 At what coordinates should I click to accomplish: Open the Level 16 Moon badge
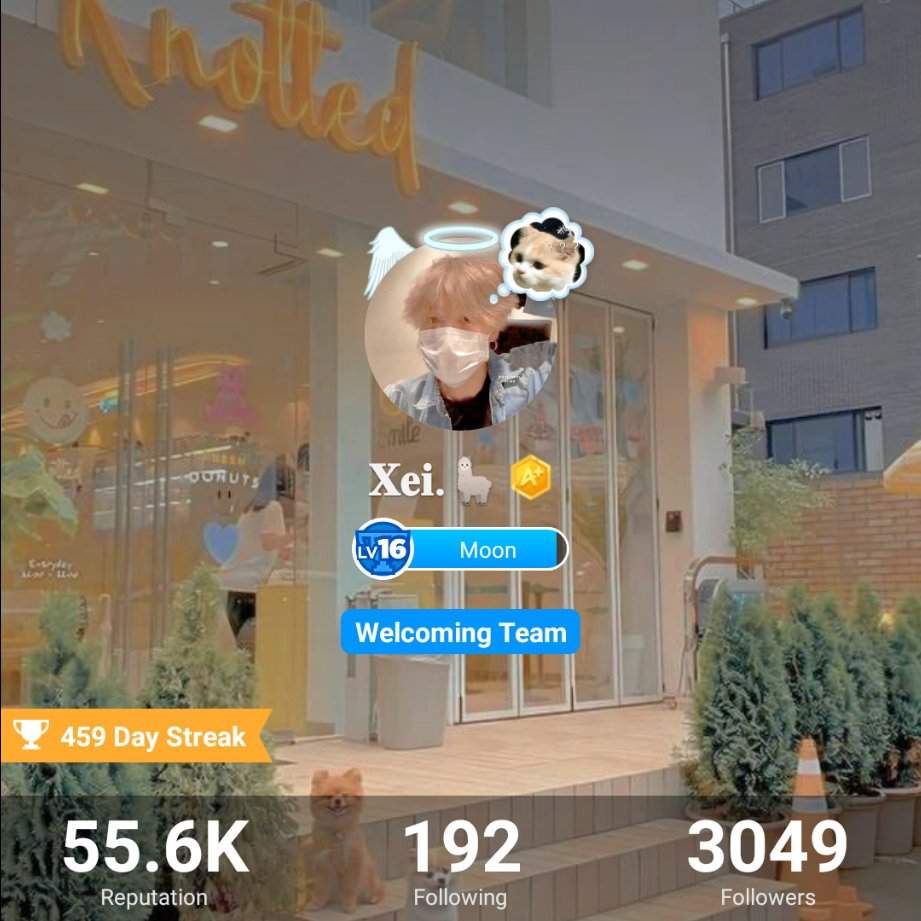tap(461, 549)
